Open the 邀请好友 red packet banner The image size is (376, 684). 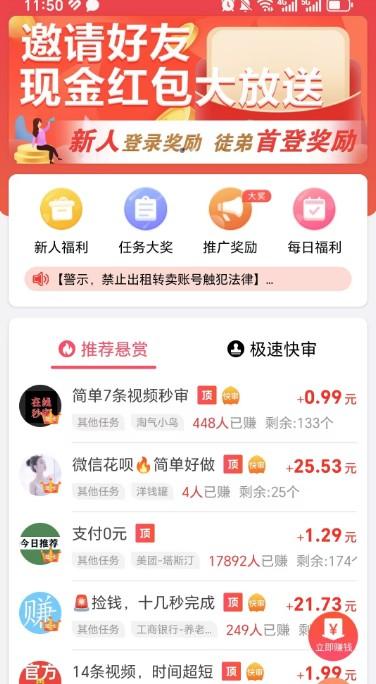(x=188, y=90)
